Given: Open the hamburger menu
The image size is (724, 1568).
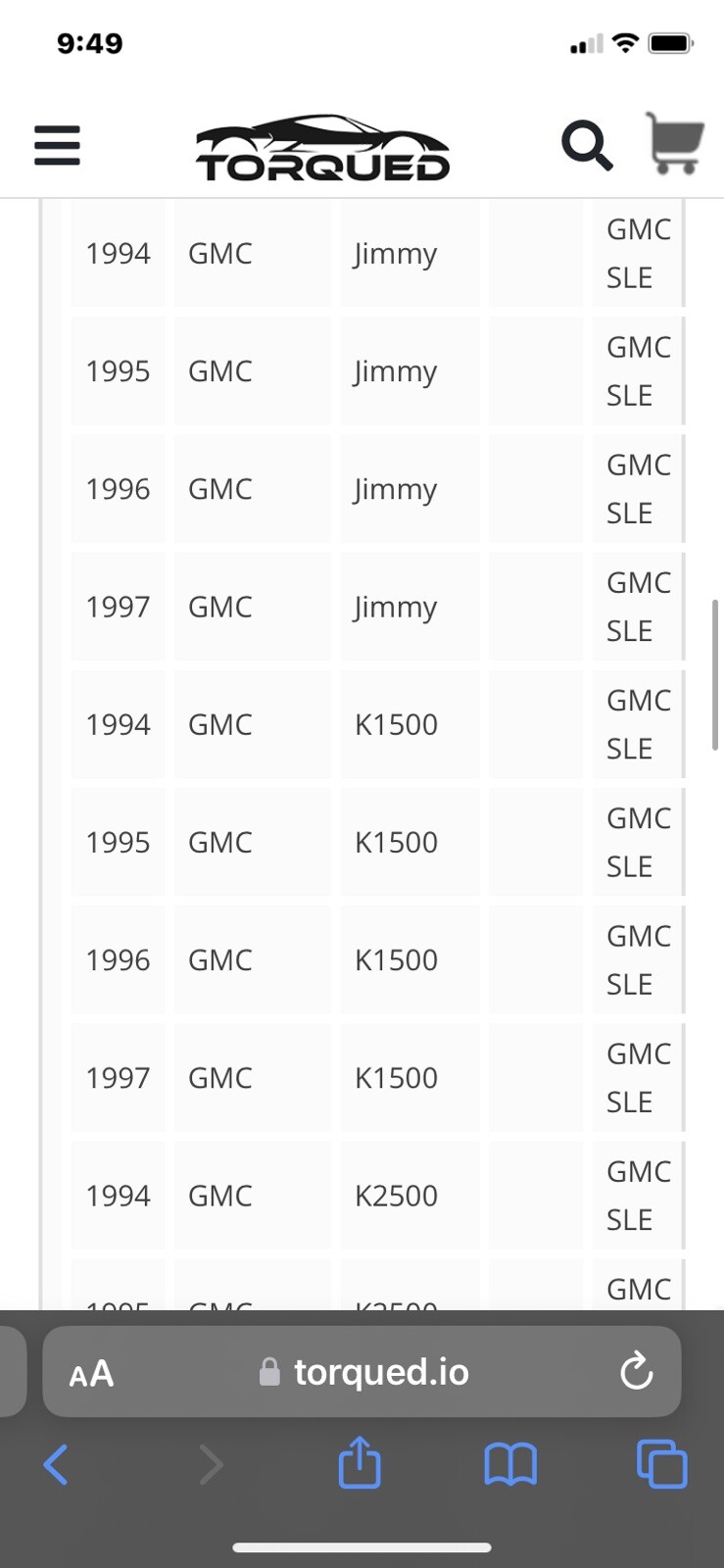Looking at the screenshot, I should pos(57,145).
